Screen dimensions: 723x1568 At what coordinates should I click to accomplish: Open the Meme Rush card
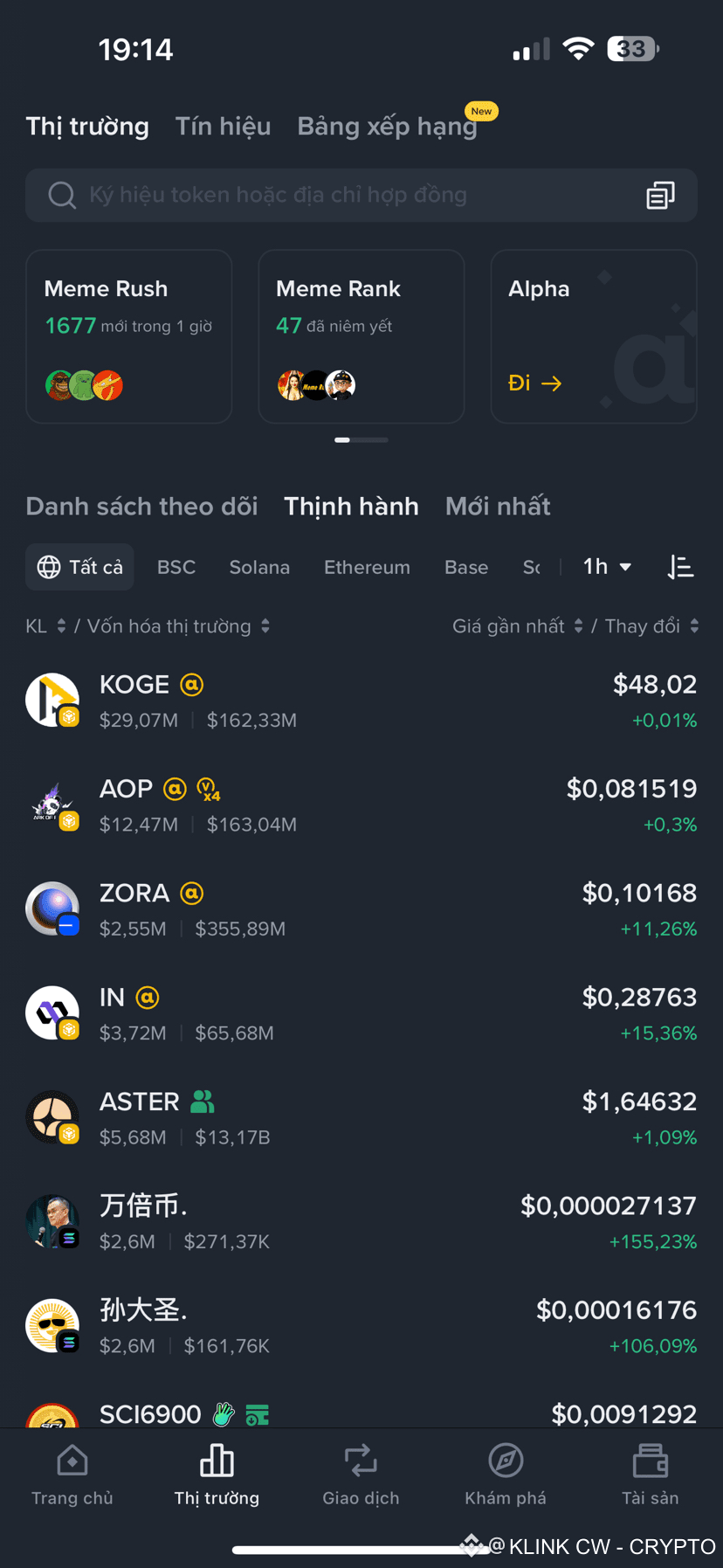[x=129, y=336]
